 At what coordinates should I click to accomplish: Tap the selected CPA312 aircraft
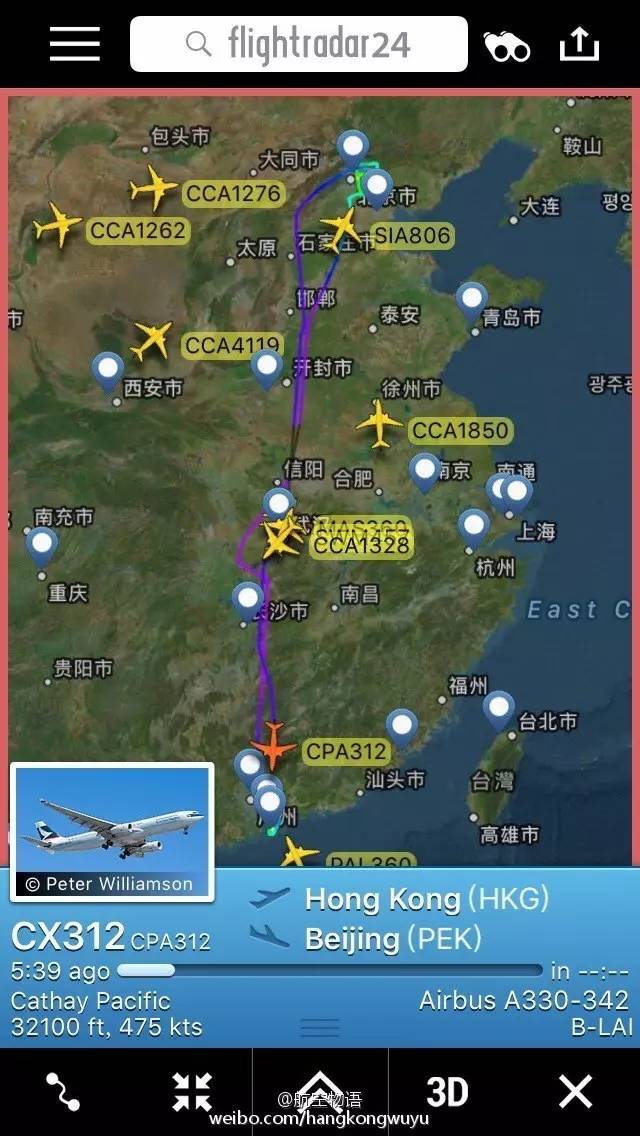point(273,745)
